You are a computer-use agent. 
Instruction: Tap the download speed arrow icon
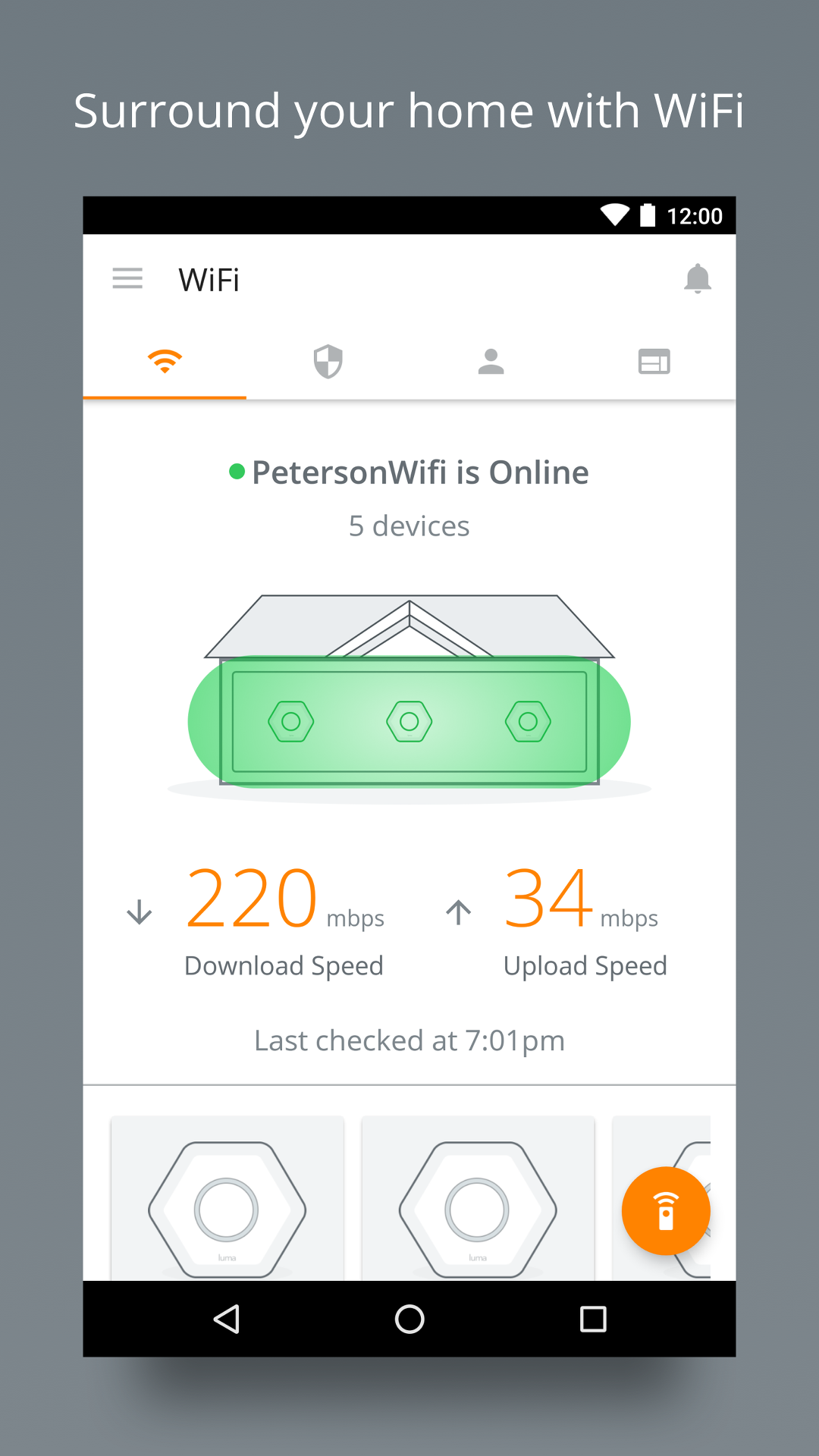139,910
